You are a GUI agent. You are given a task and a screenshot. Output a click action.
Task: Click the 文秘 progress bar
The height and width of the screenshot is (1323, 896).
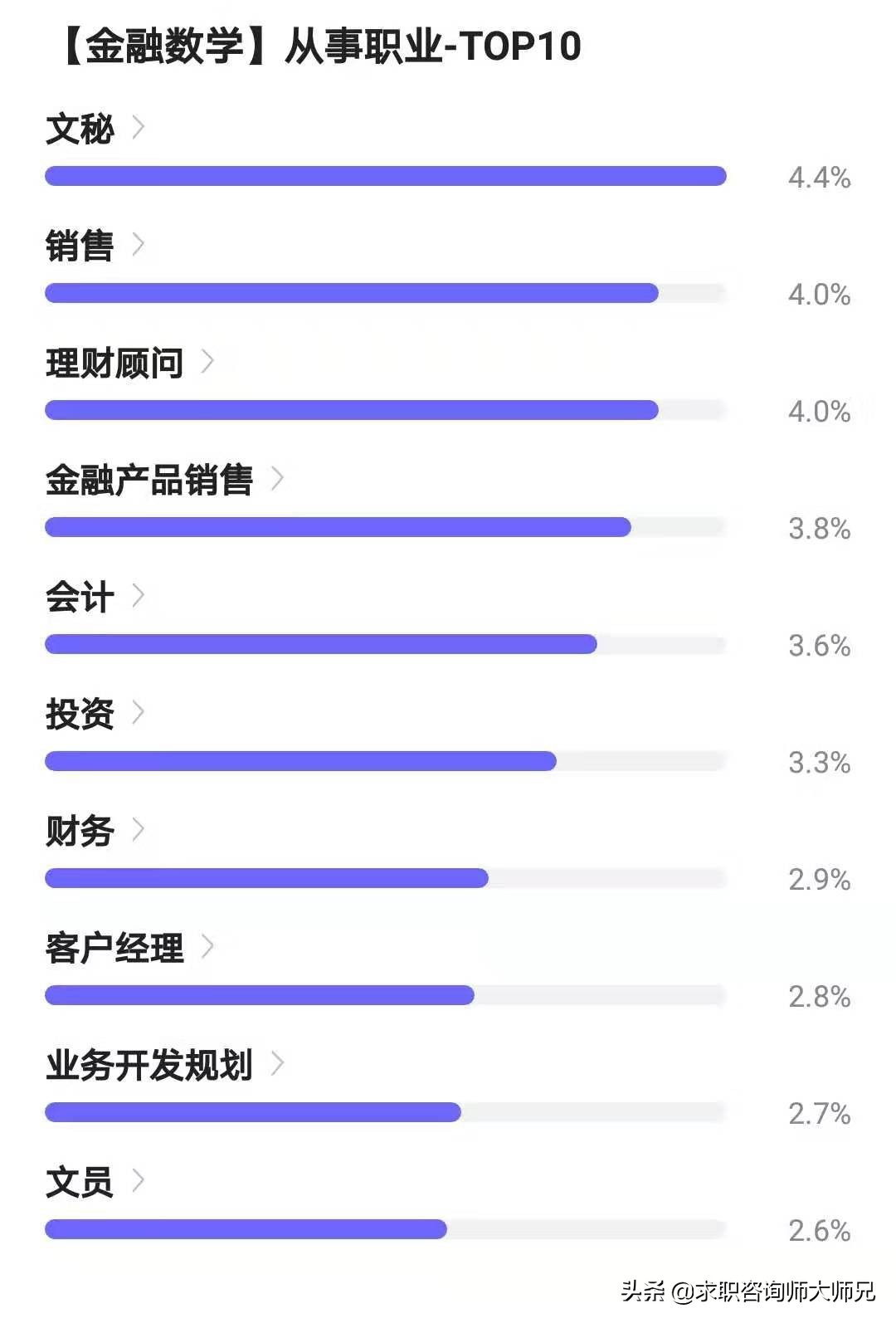coord(386,177)
